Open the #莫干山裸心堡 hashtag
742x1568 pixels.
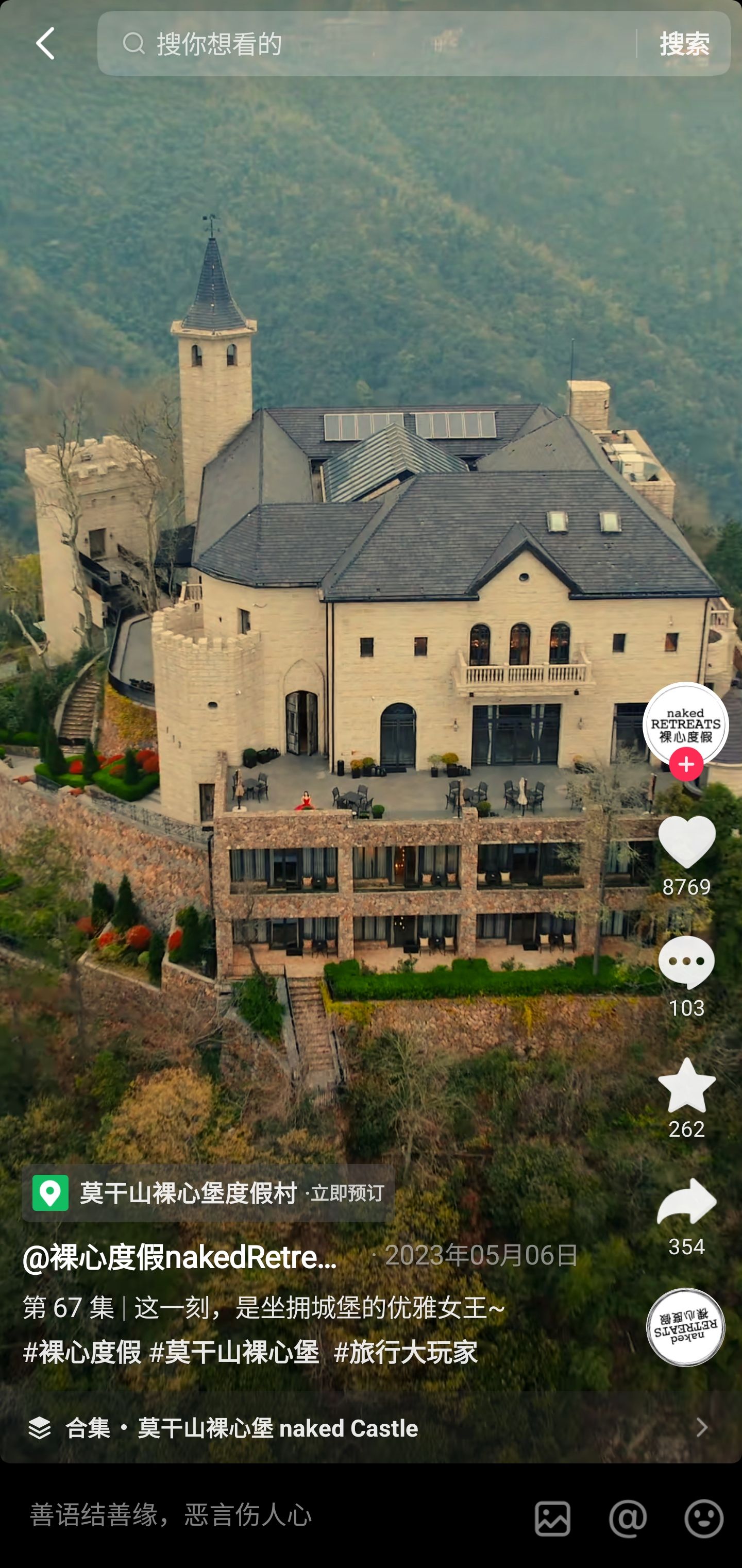click(x=234, y=1352)
